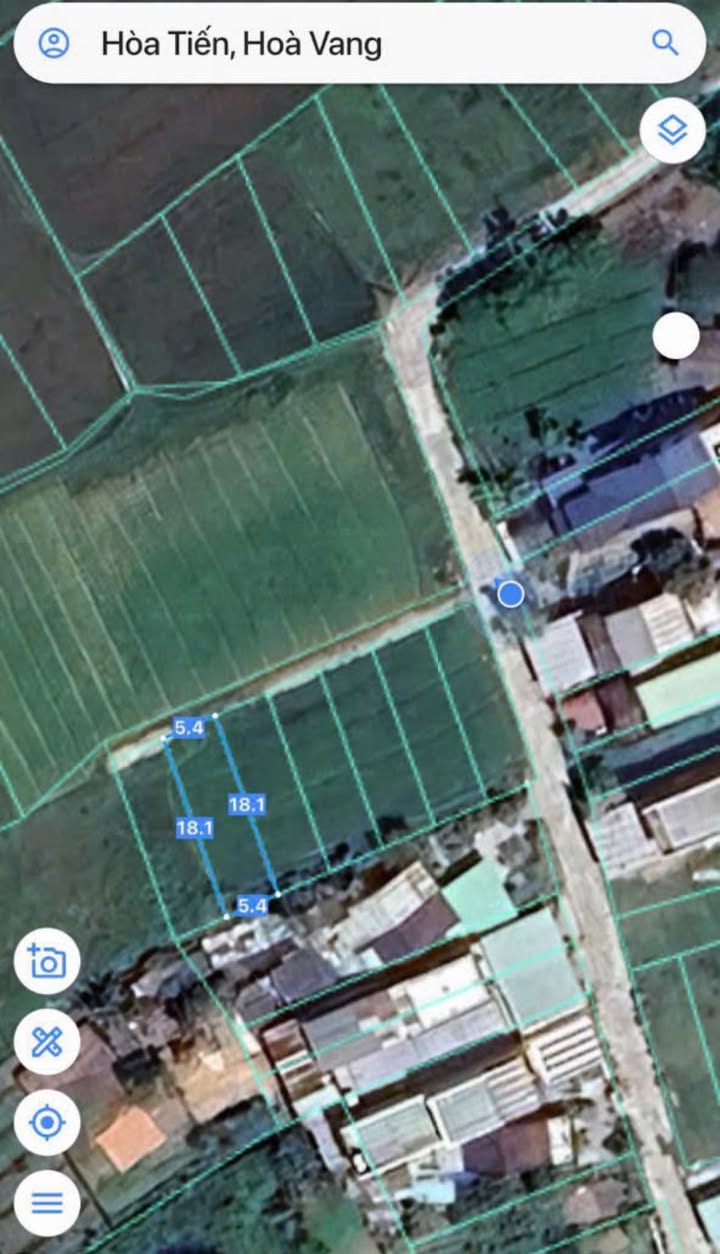This screenshot has width=720, height=1254.
Task: Open the profile account icon
Action: tap(53, 43)
